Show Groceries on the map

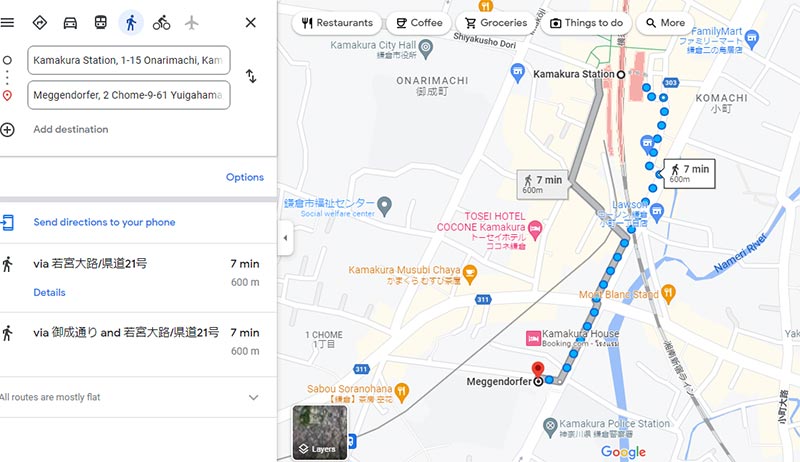coord(494,22)
